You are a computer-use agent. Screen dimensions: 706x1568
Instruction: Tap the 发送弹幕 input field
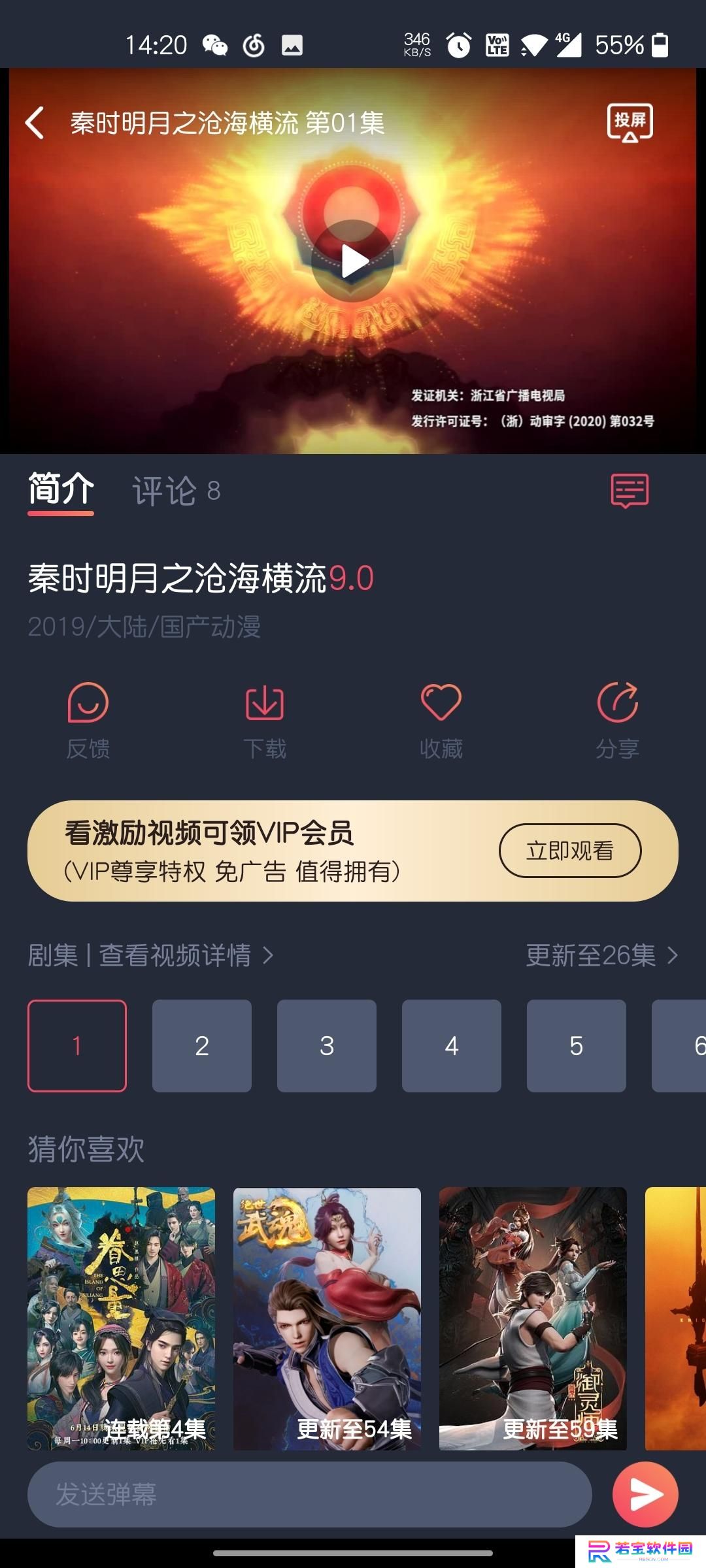pos(310,1494)
